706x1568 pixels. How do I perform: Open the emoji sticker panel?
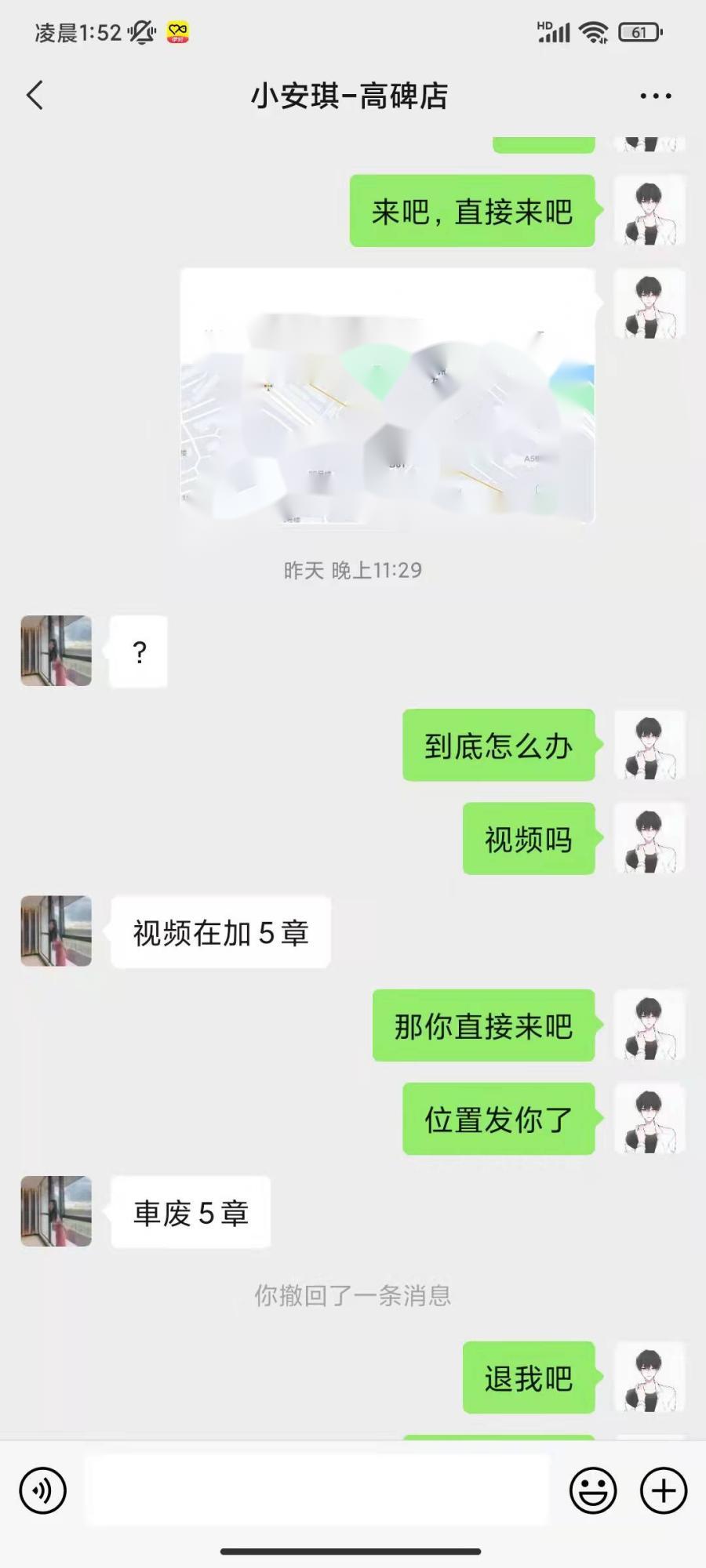click(593, 1490)
